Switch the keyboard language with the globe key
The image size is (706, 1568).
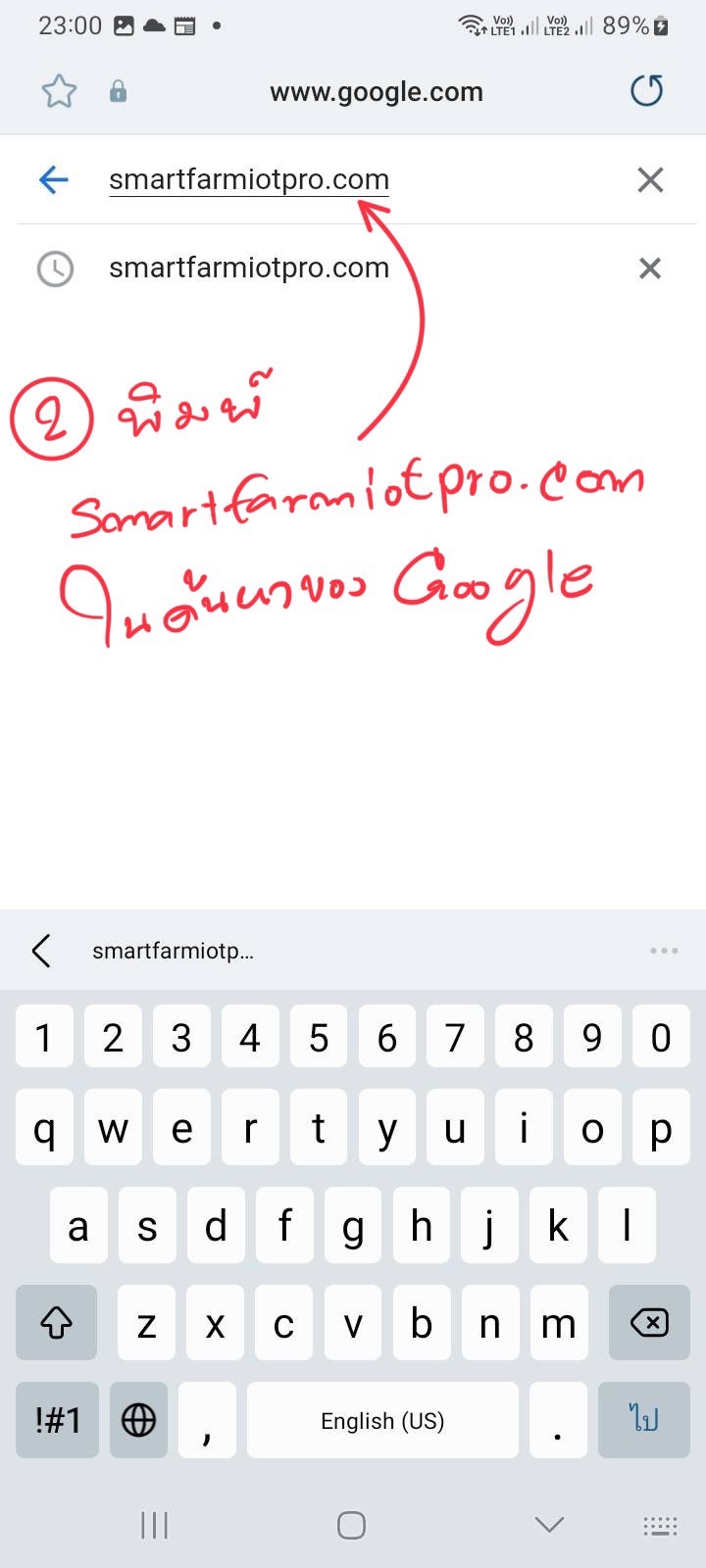(x=138, y=1419)
